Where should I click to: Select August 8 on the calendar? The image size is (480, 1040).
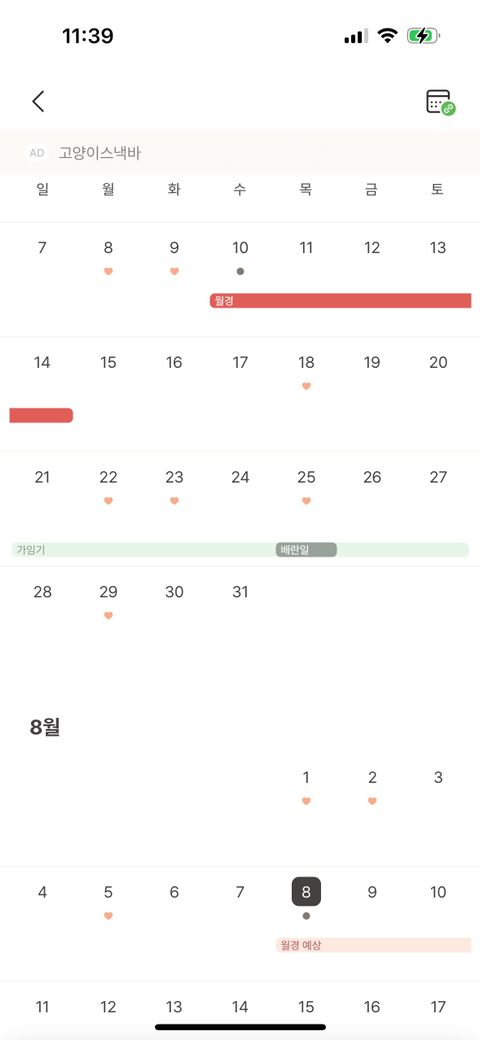(306, 892)
